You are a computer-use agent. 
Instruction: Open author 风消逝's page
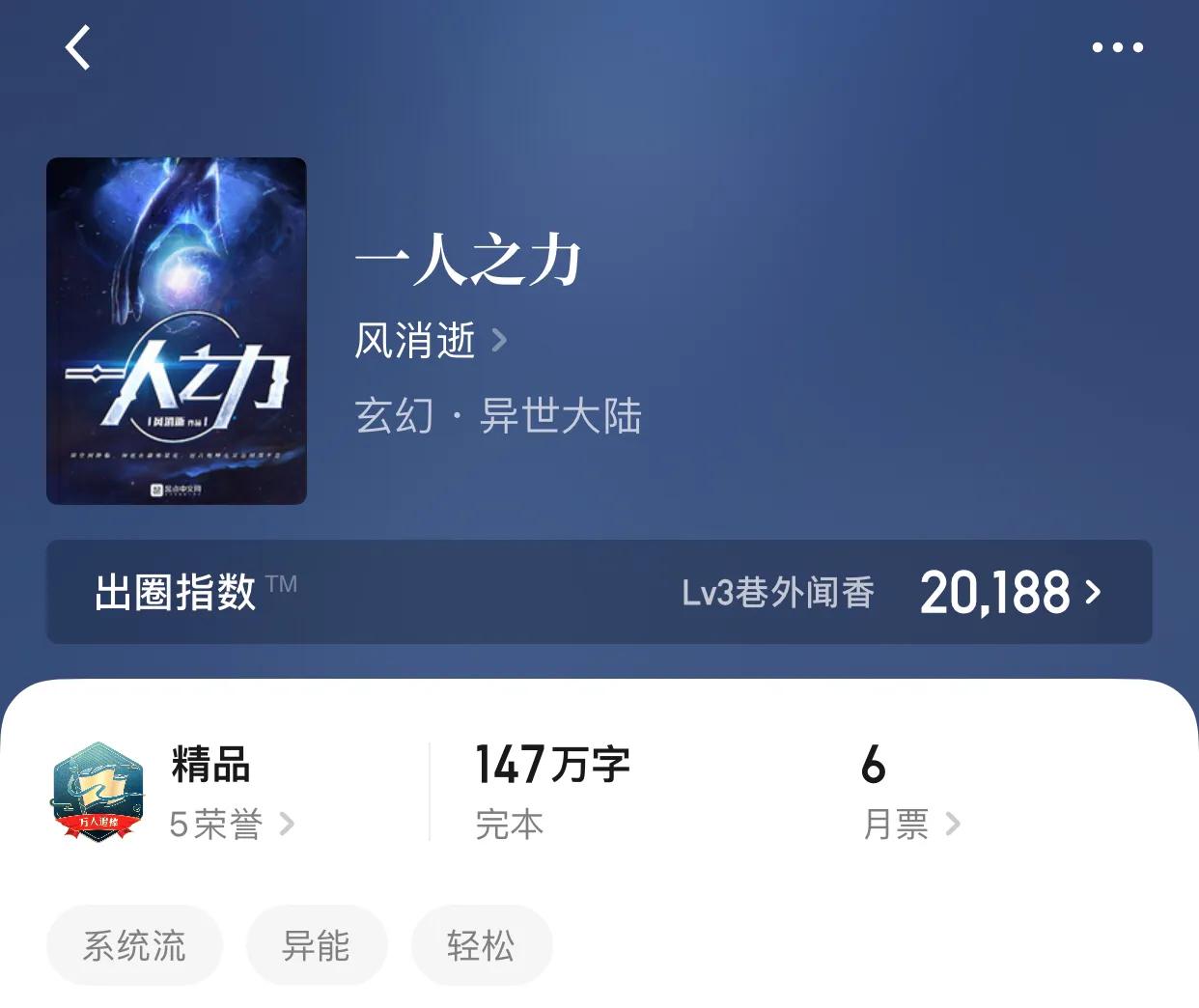pos(430,341)
